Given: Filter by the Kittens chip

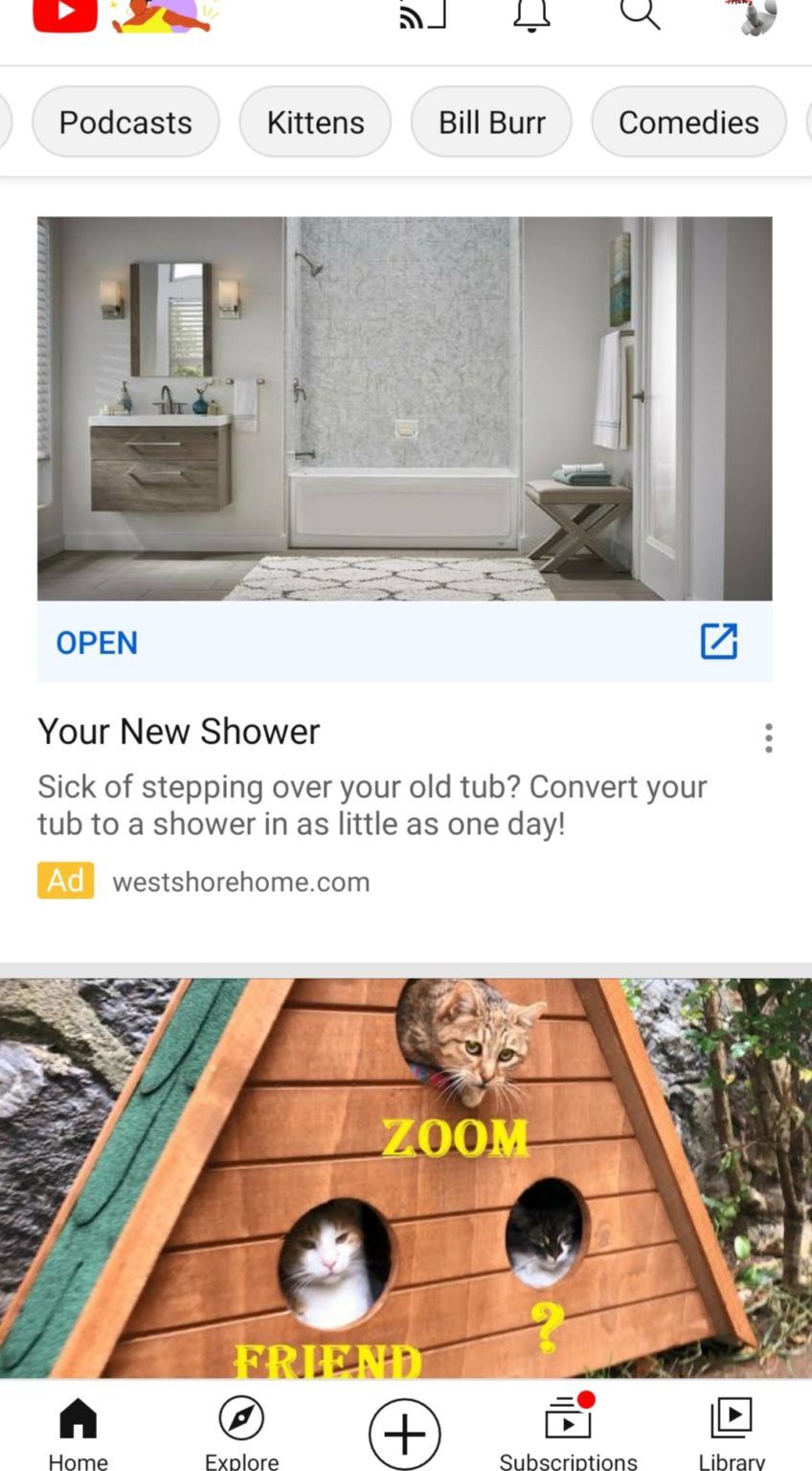Looking at the screenshot, I should coord(315,122).
